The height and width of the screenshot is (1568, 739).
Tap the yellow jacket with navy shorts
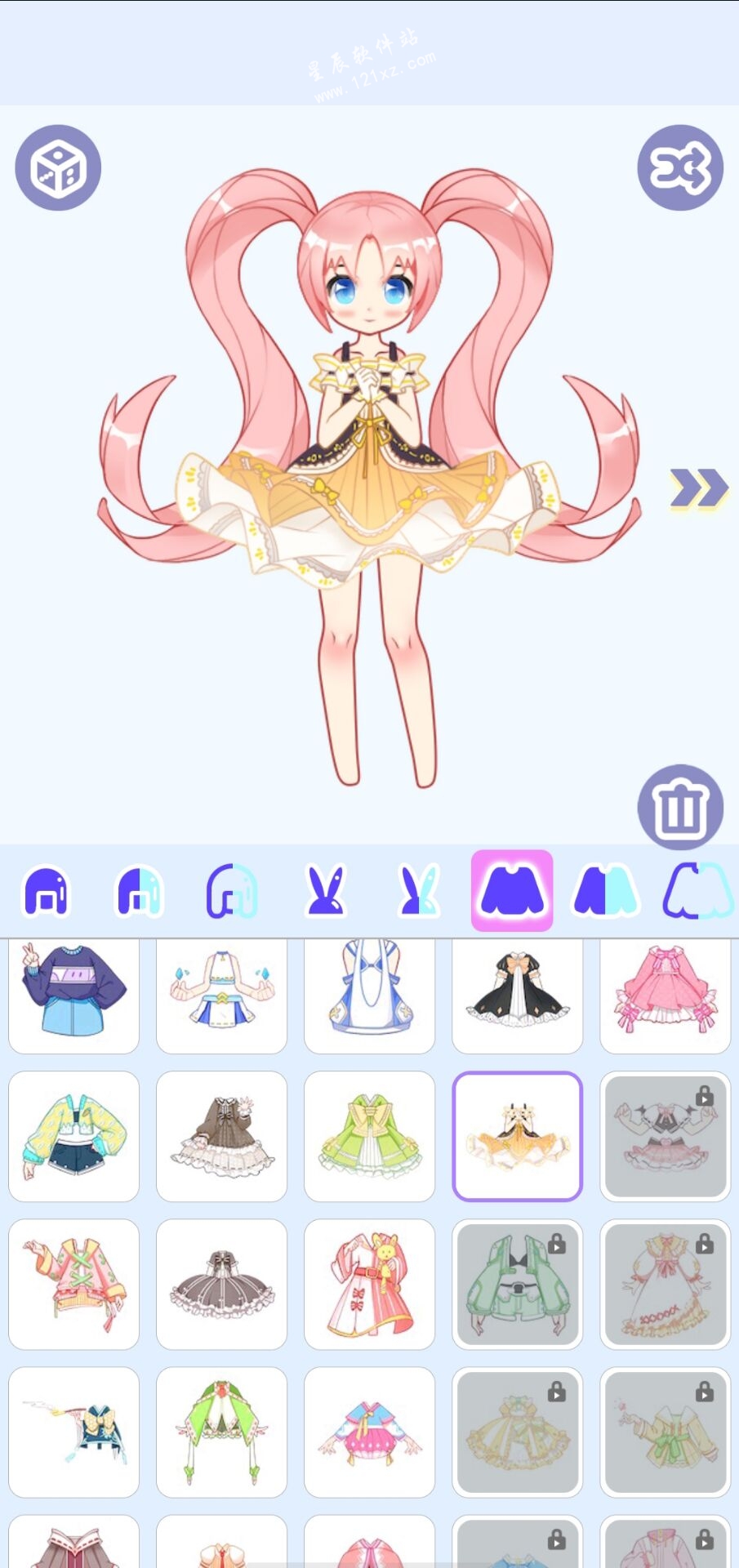73,1136
